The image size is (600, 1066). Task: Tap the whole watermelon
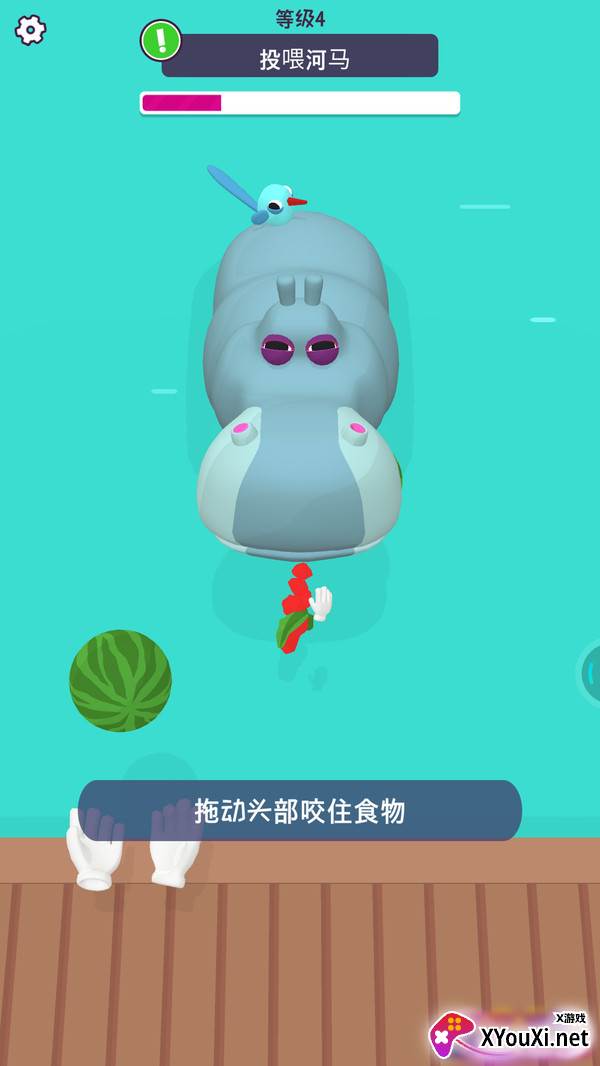tap(120, 681)
